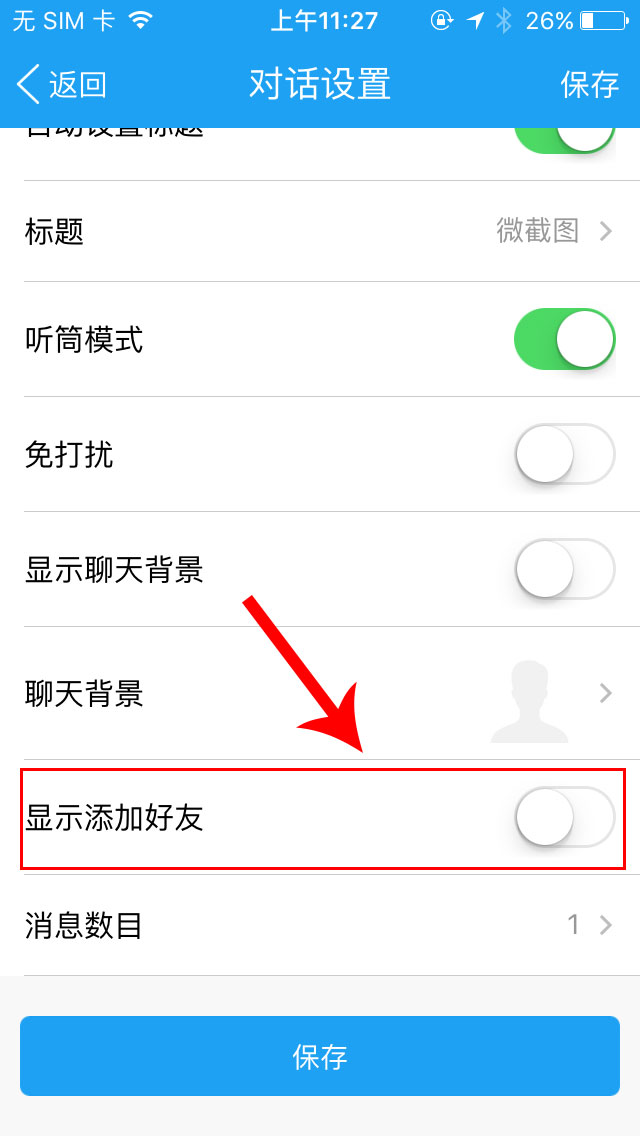Turn on 显示聊天背景 switch
The height and width of the screenshot is (1136, 640).
pyautogui.click(x=564, y=570)
